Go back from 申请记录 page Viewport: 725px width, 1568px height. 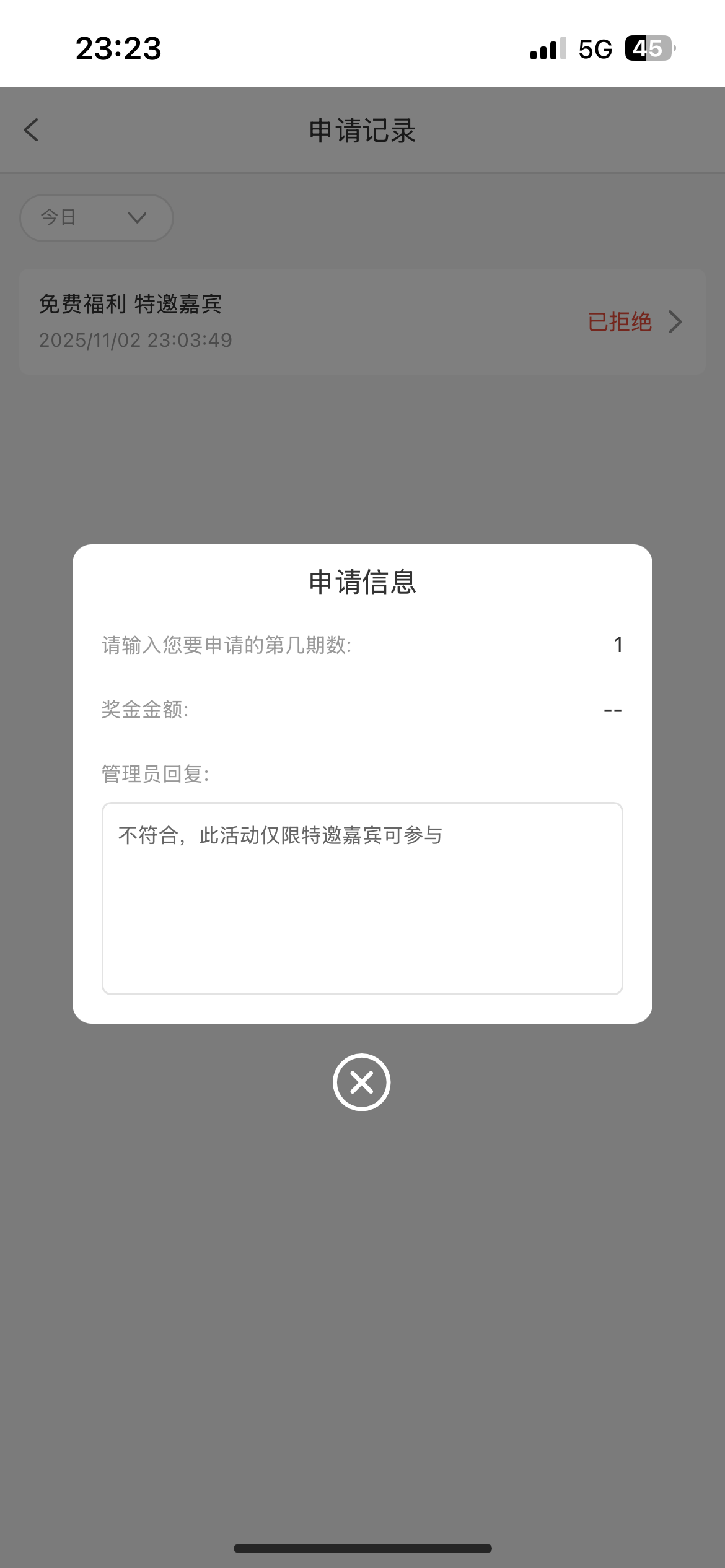pyautogui.click(x=32, y=130)
